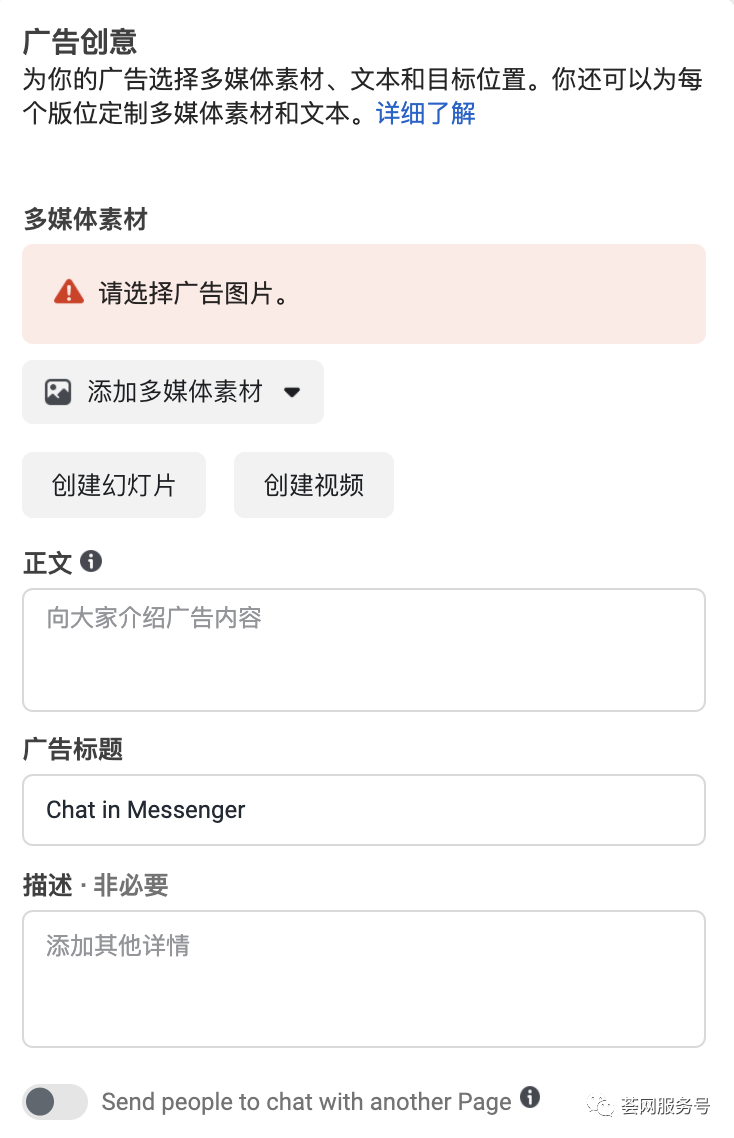Click the 创建视频 button
Image resolution: width=734 pixels, height=1138 pixels.
tap(313, 484)
